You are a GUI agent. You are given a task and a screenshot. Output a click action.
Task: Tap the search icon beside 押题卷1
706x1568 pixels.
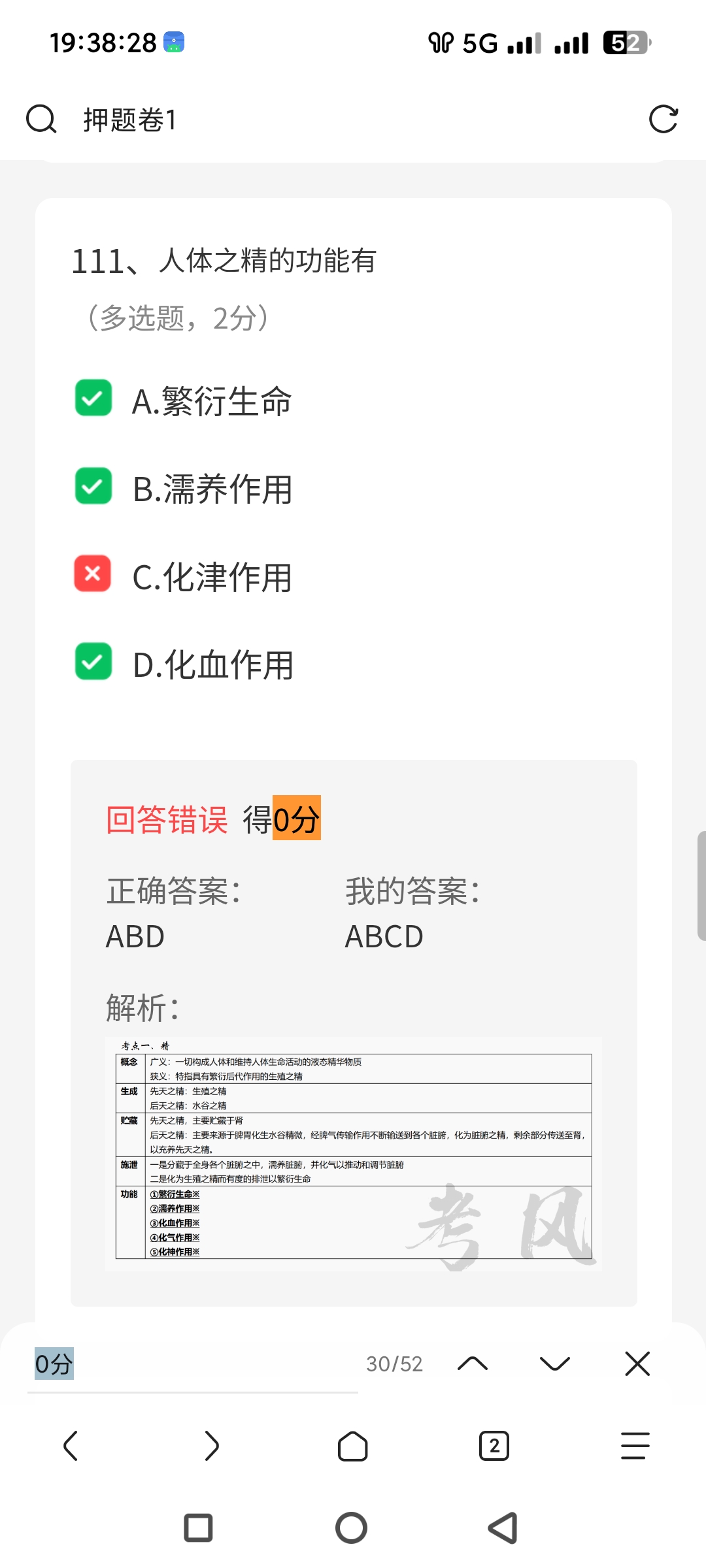point(41,120)
